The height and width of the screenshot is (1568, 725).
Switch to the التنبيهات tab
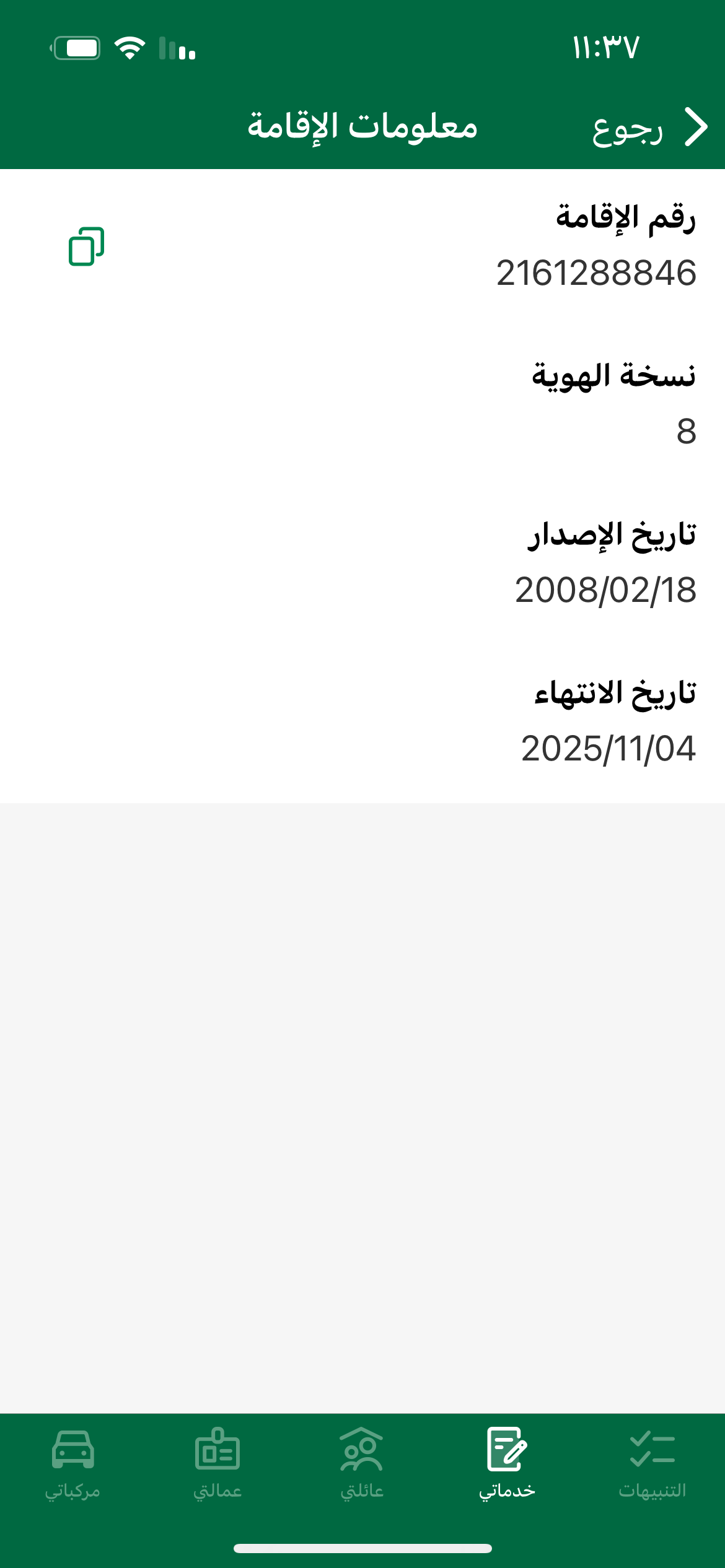point(652,1464)
